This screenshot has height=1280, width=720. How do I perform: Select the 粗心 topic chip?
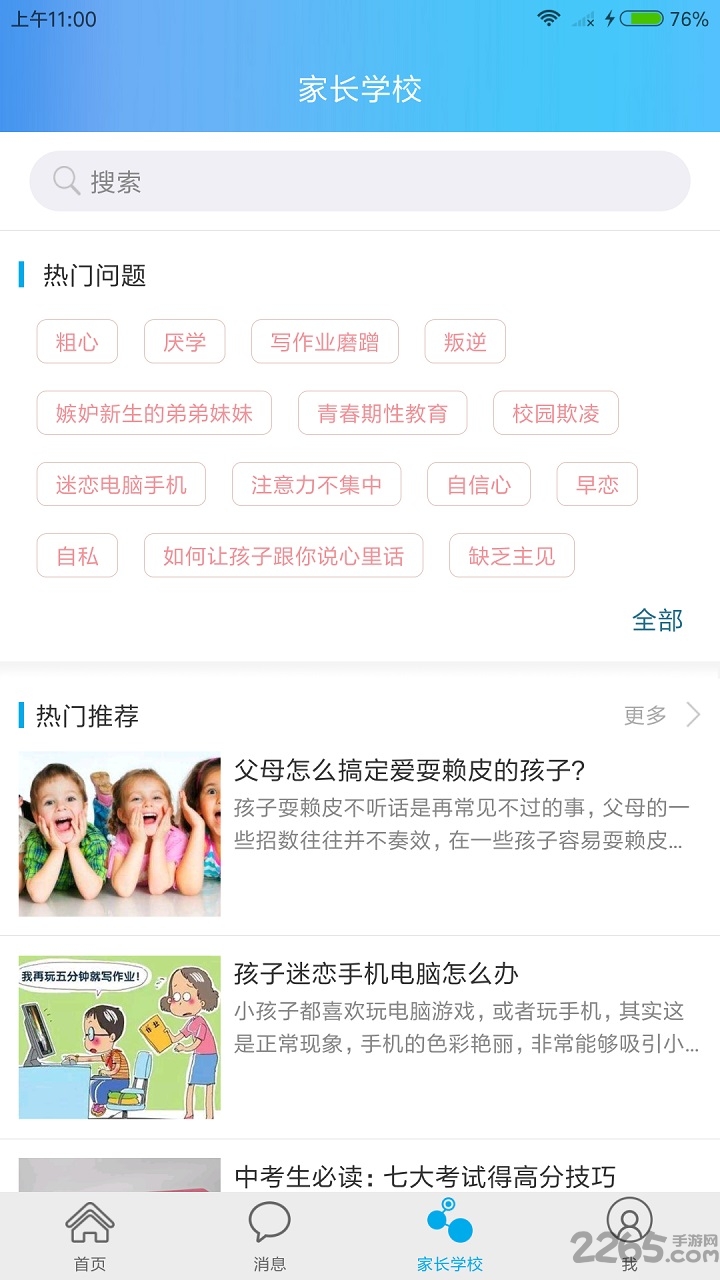tap(77, 342)
